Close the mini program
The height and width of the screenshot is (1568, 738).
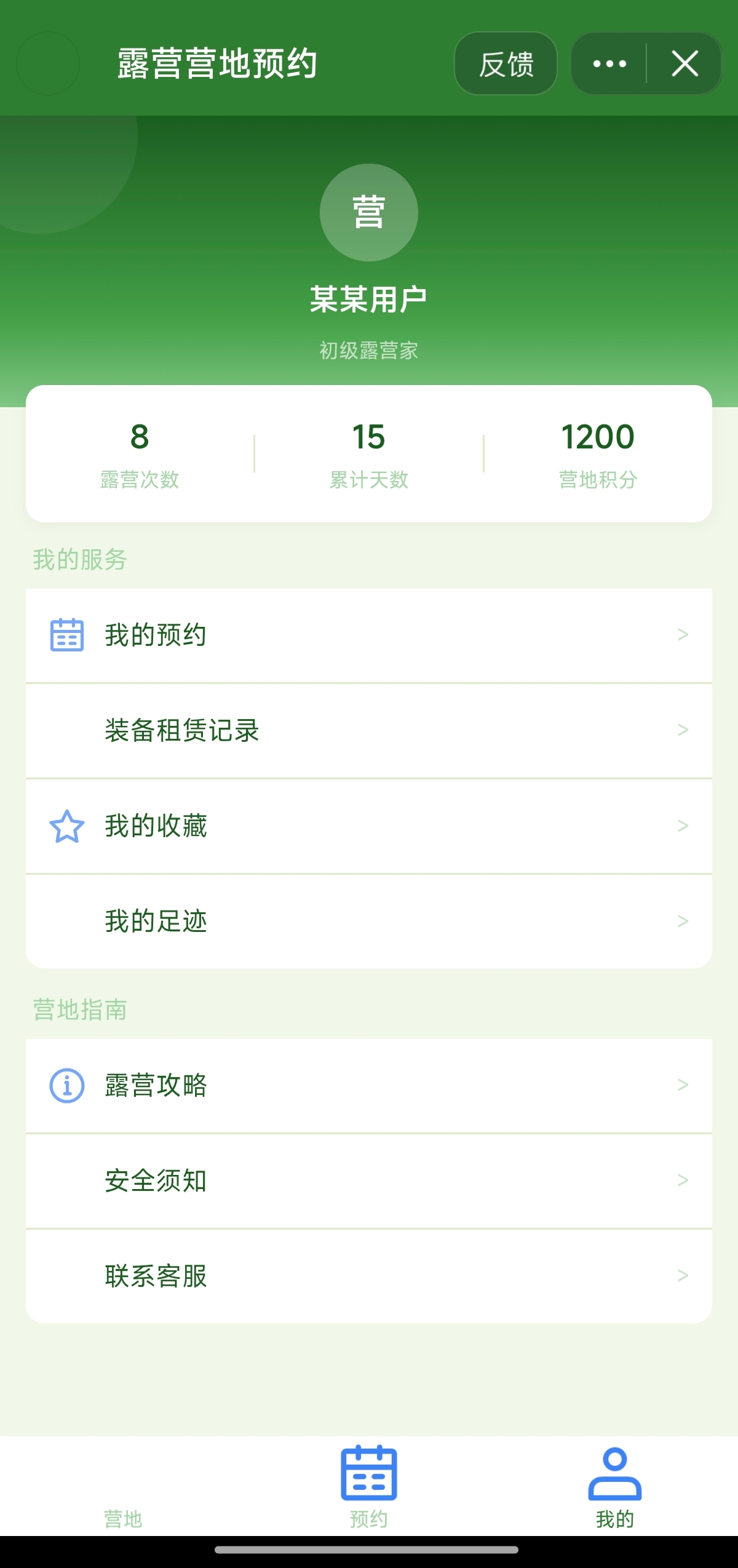coord(684,63)
